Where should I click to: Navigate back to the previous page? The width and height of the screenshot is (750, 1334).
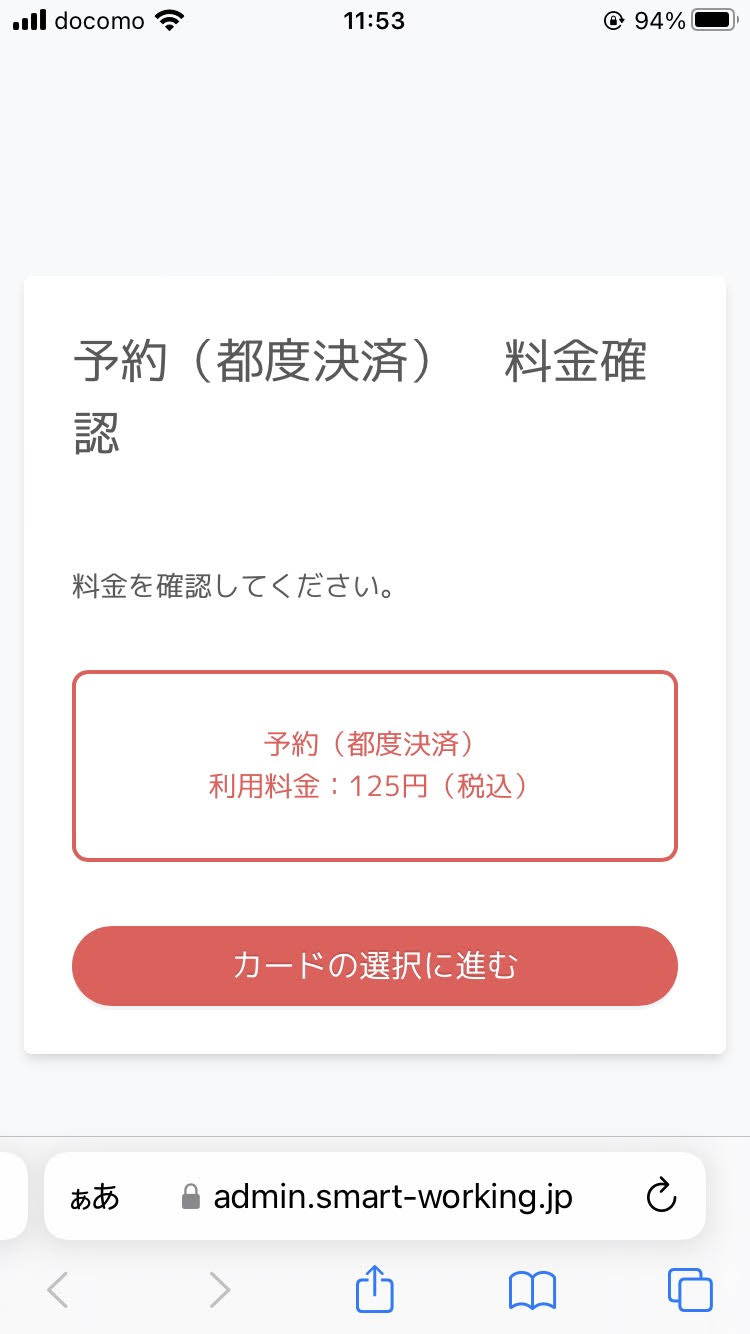pos(57,1289)
